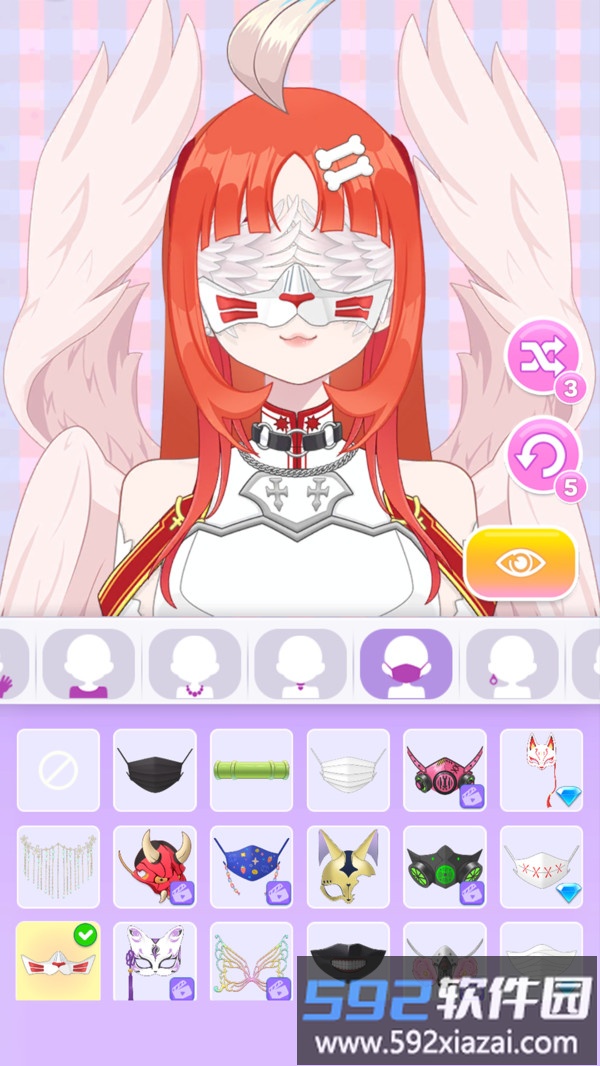Tap the pink undo reset button
This screenshot has width=600, height=1066.
(x=543, y=455)
